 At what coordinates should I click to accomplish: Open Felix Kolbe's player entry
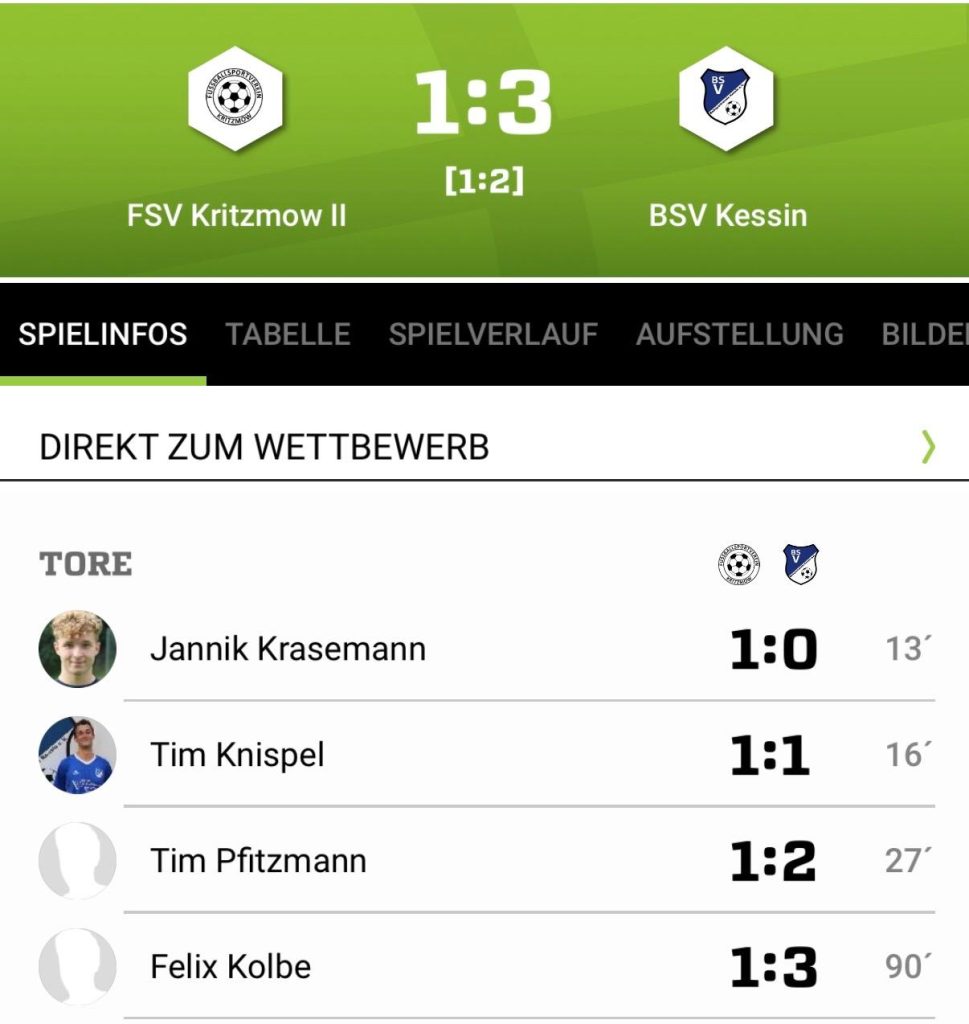click(230, 967)
